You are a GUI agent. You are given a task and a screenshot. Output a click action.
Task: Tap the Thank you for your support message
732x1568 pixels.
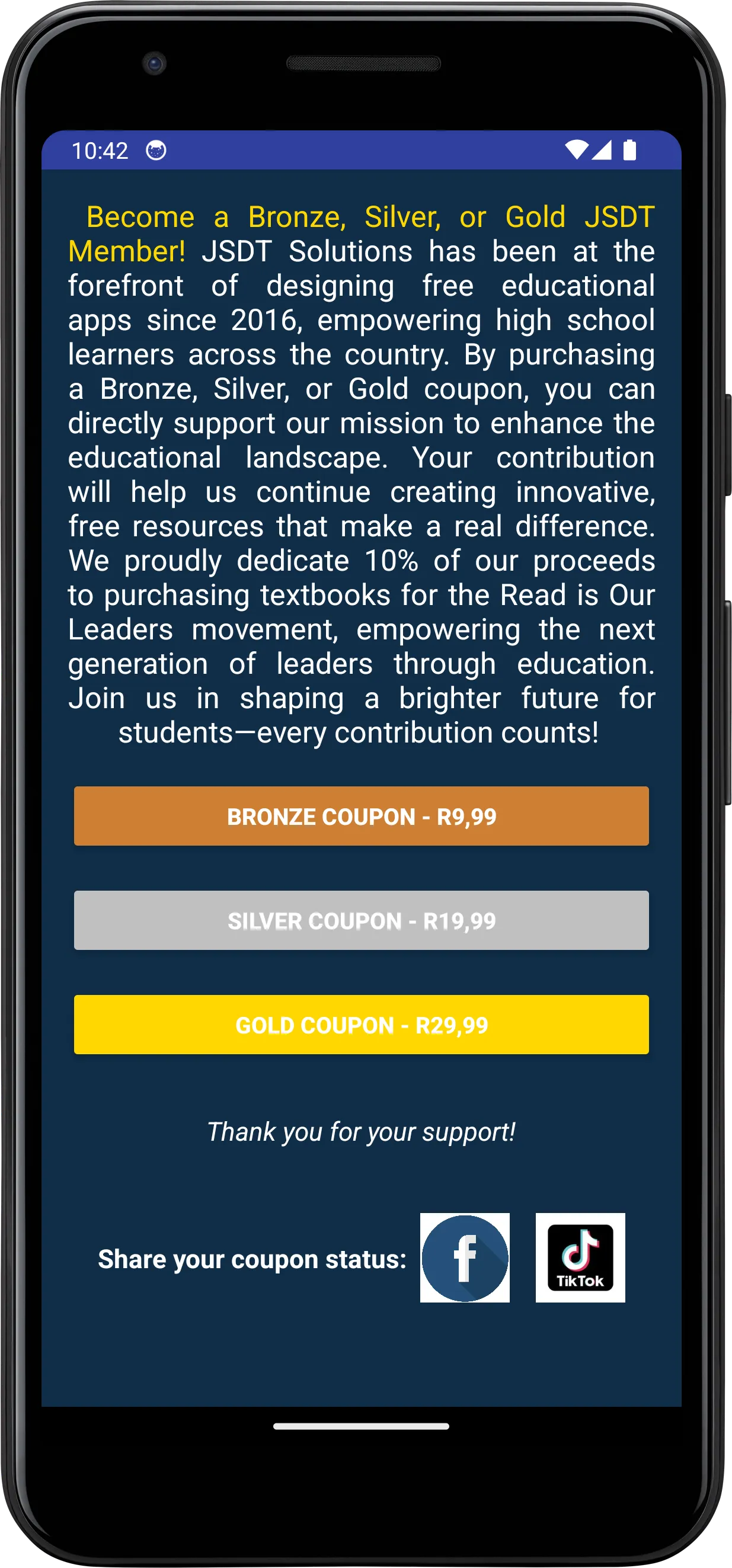coord(362,1132)
